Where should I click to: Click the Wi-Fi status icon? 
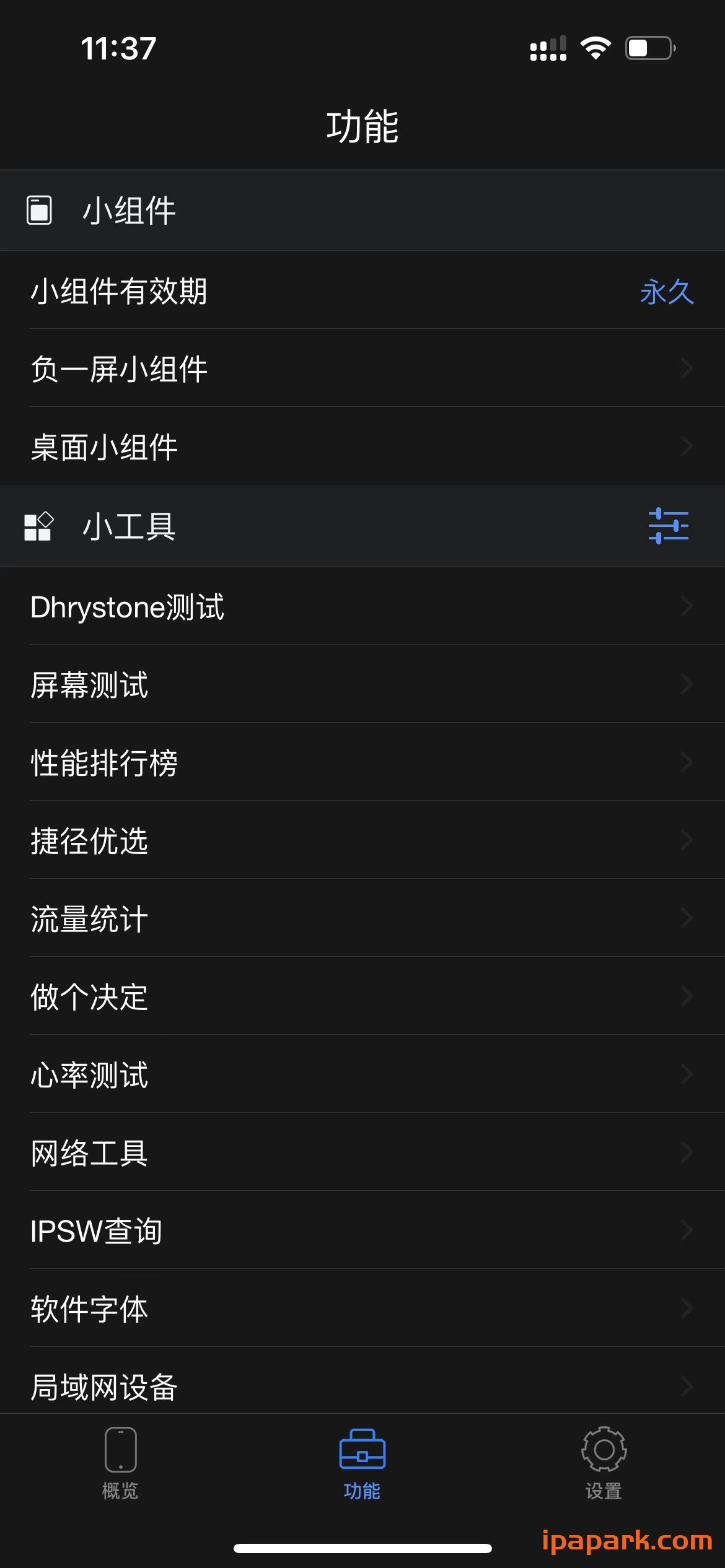(595, 48)
